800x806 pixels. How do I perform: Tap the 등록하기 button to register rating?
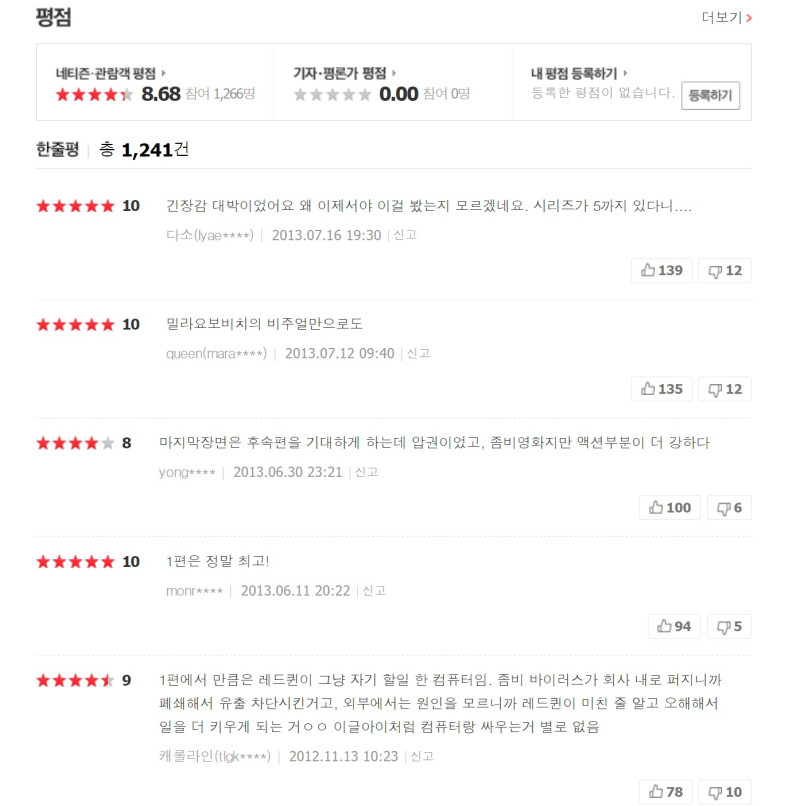pyautogui.click(x=710, y=96)
